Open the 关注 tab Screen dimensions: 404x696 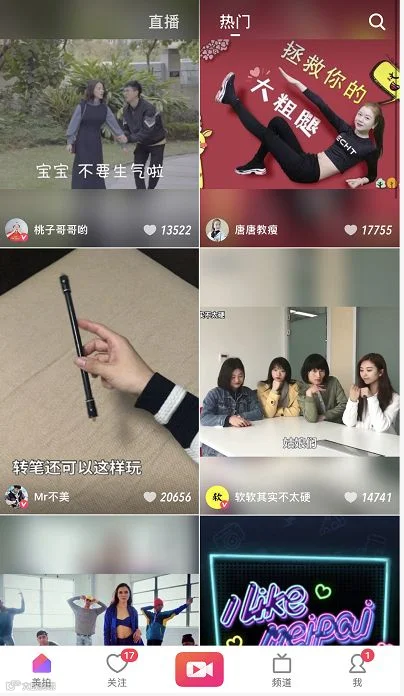[119, 670]
